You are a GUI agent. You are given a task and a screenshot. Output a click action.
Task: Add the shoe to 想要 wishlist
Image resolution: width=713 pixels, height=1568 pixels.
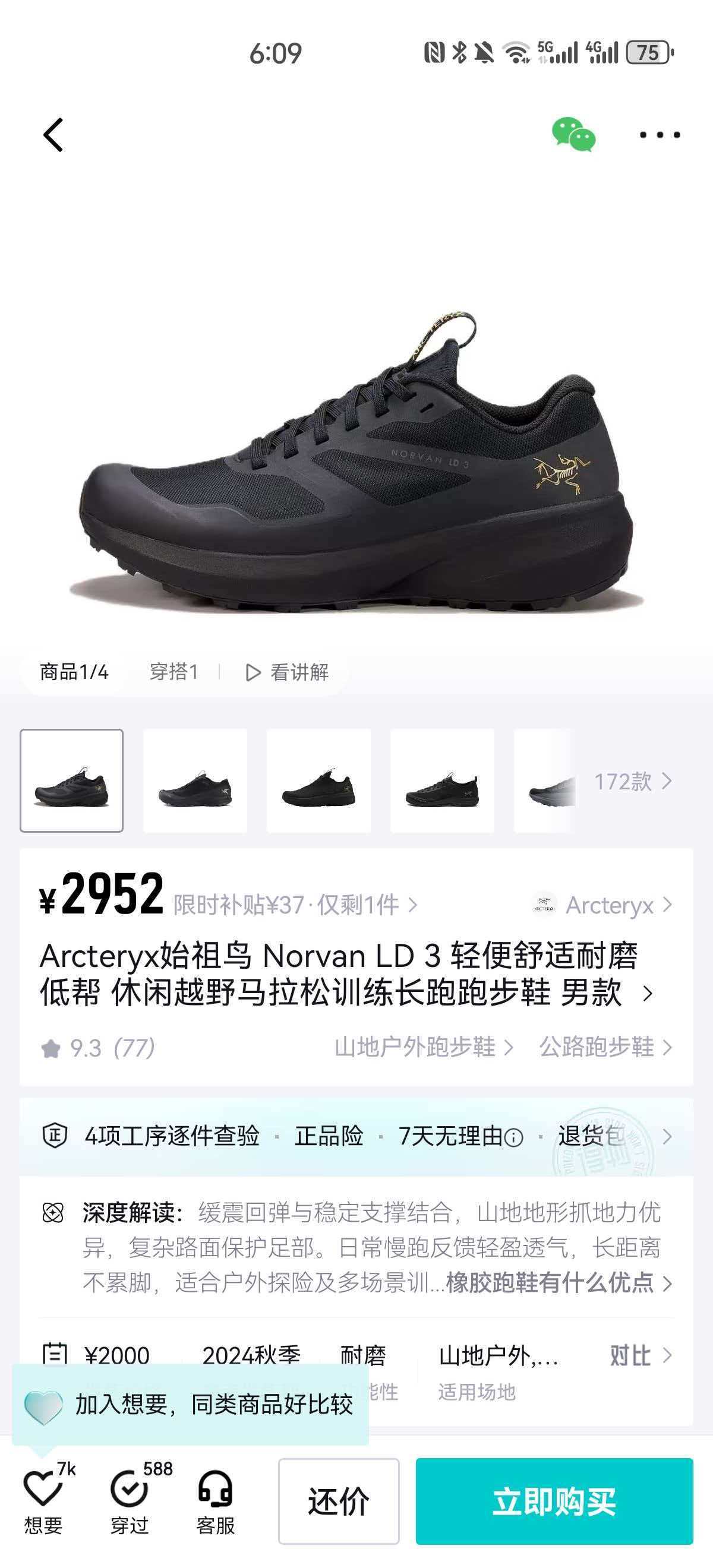click(x=43, y=1500)
